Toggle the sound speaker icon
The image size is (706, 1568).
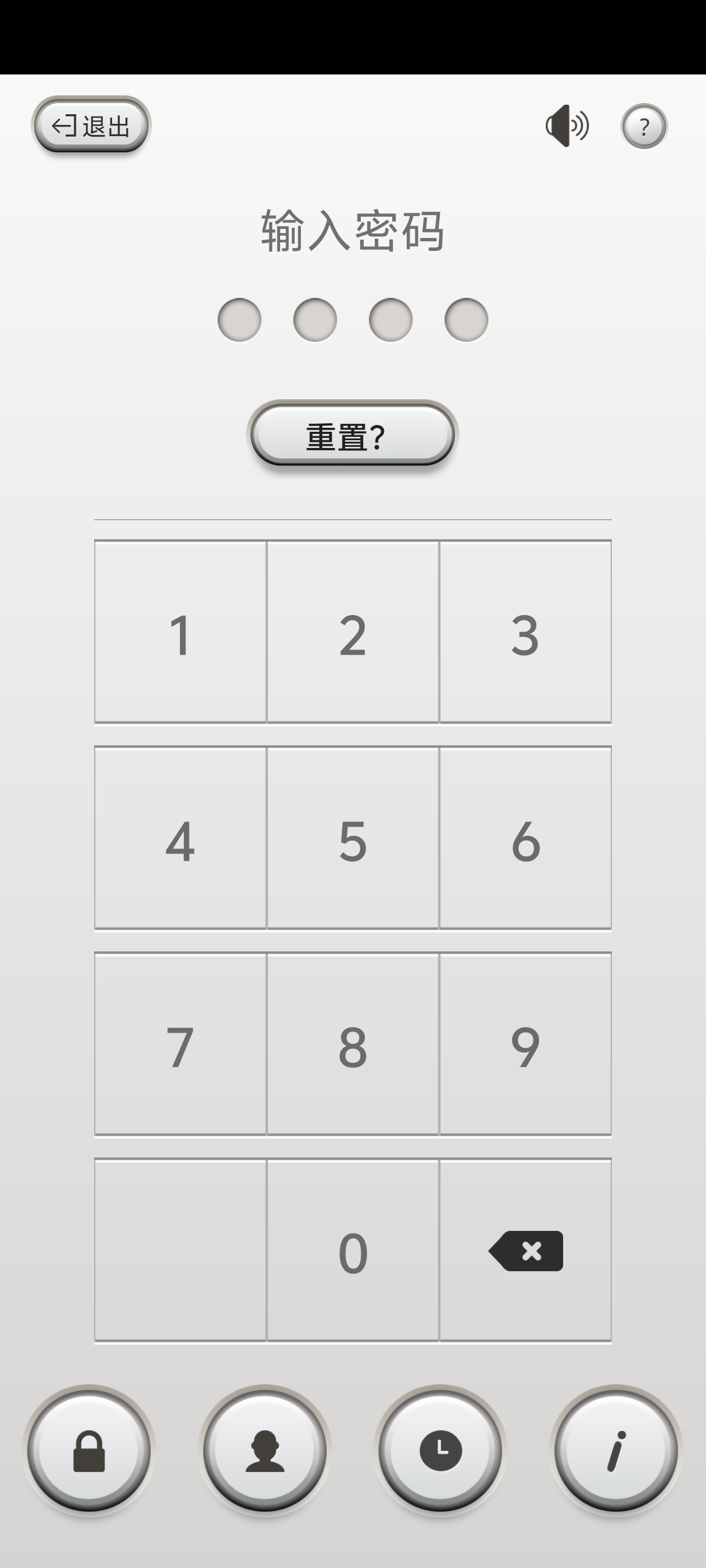[566, 126]
